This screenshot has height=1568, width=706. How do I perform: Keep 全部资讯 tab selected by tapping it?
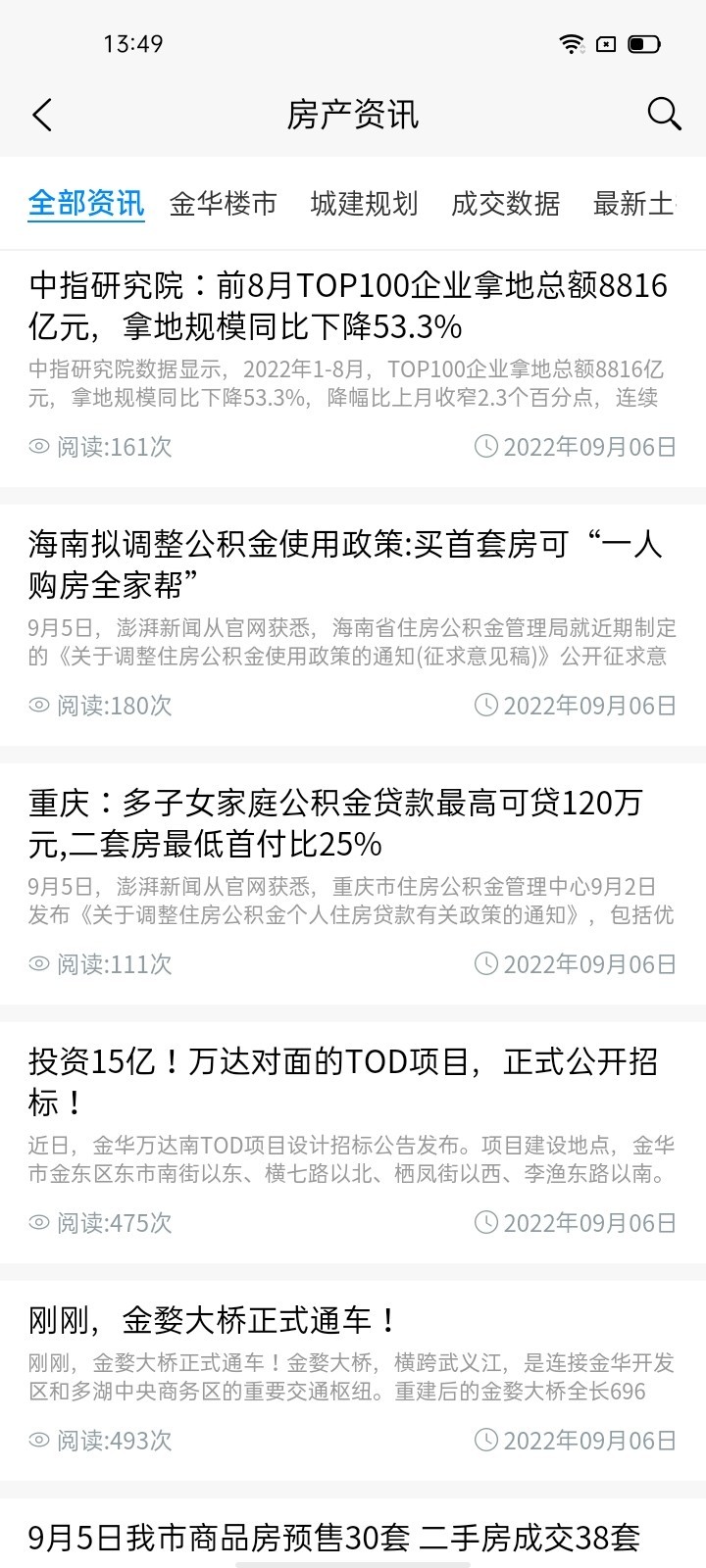click(85, 206)
